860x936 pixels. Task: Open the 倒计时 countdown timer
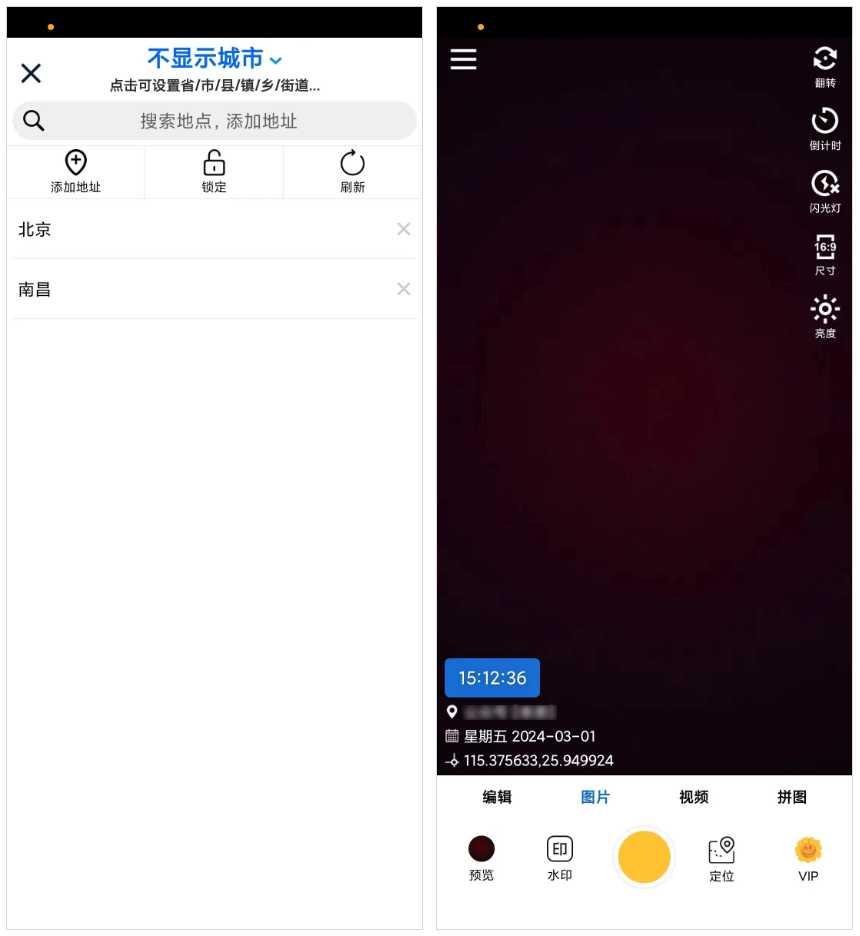824,128
